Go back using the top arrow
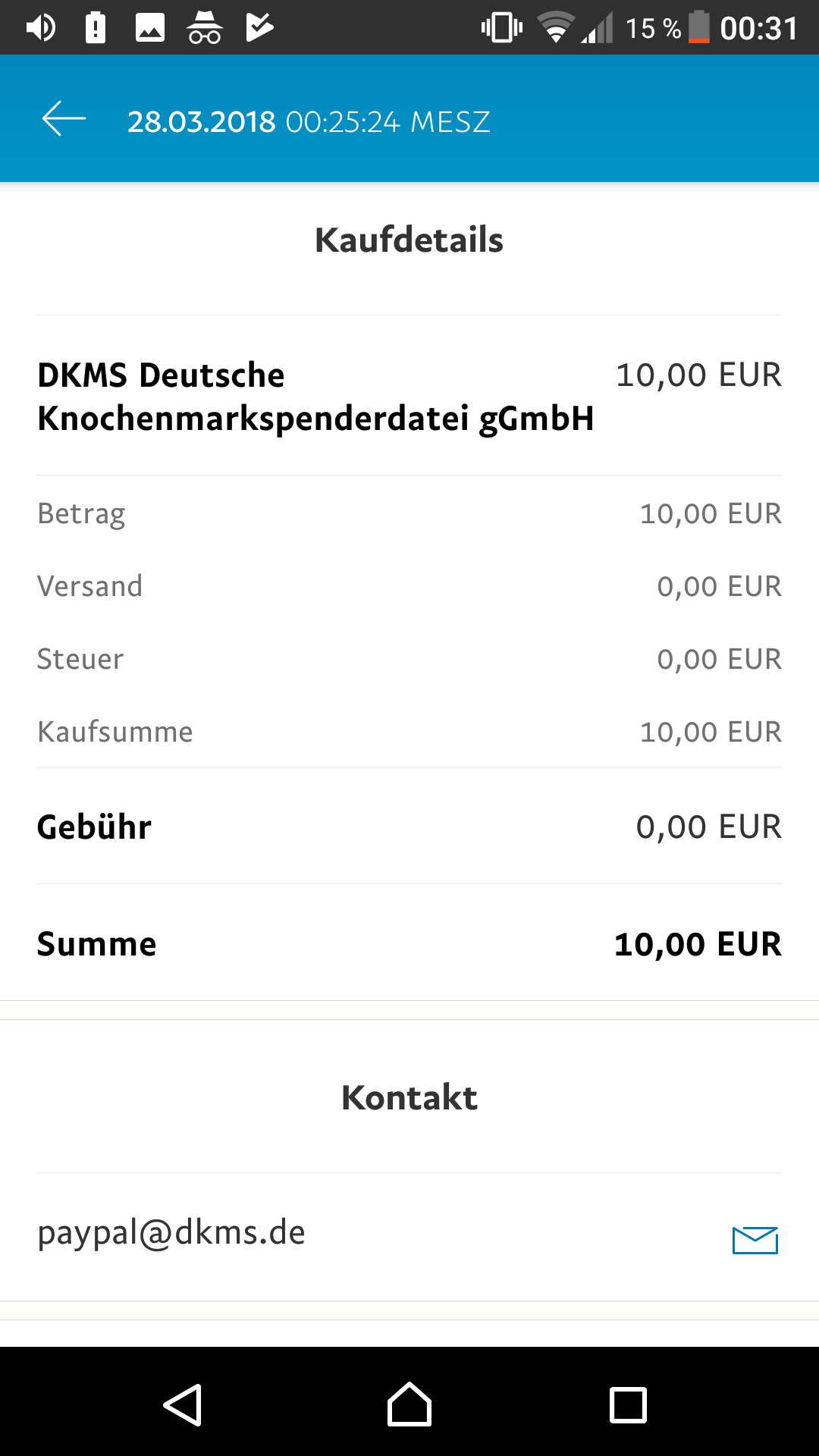Viewport: 819px width, 1456px height. (64, 120)
